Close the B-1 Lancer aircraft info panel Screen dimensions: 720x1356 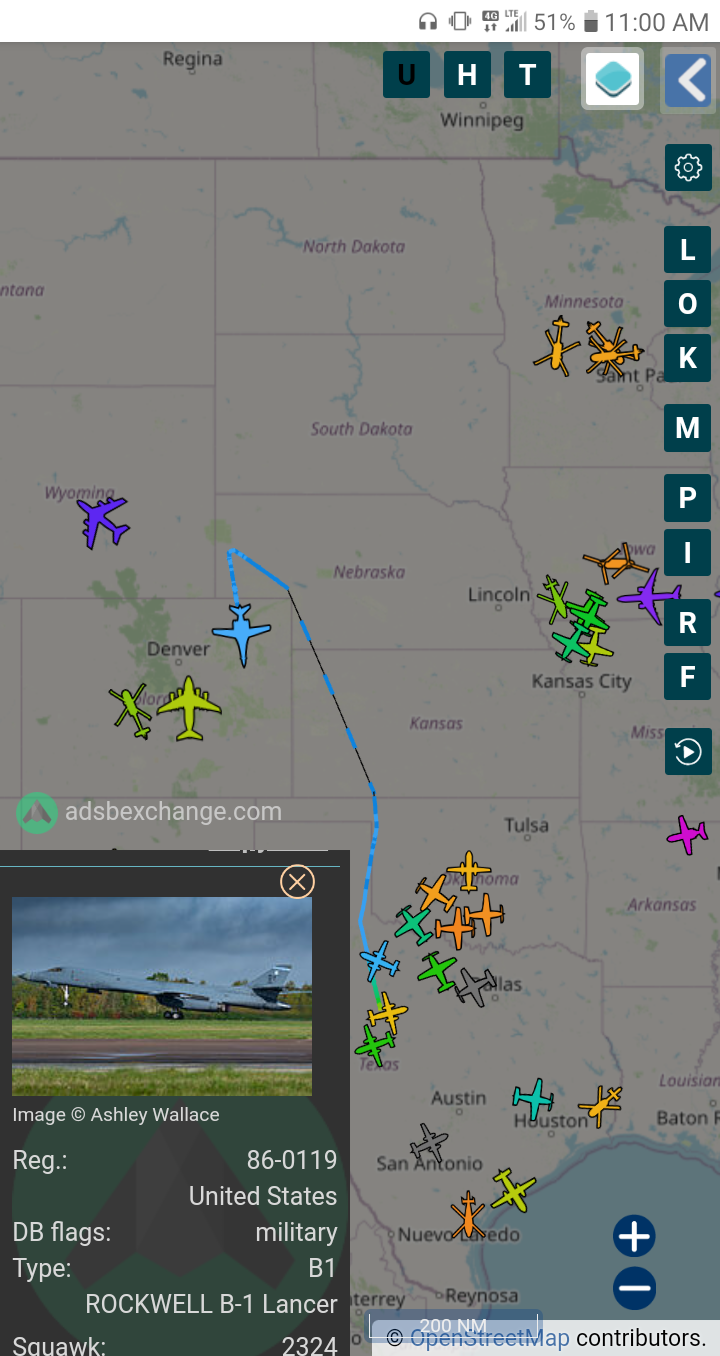click(x=297, y=881)
